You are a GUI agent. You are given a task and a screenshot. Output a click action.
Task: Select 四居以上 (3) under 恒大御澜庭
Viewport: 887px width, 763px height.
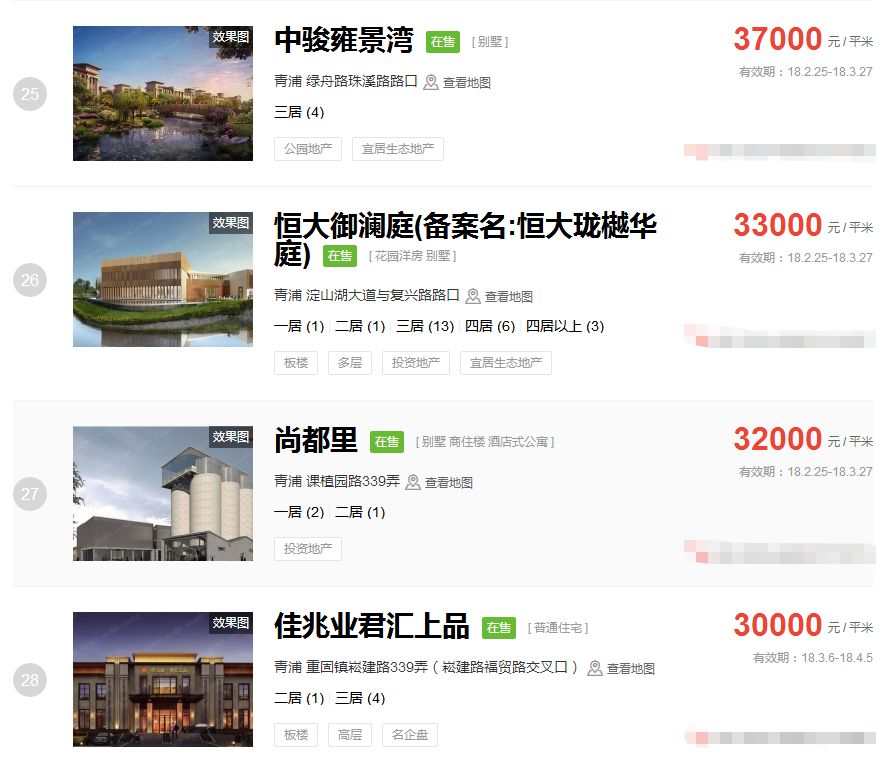point(565,326)
